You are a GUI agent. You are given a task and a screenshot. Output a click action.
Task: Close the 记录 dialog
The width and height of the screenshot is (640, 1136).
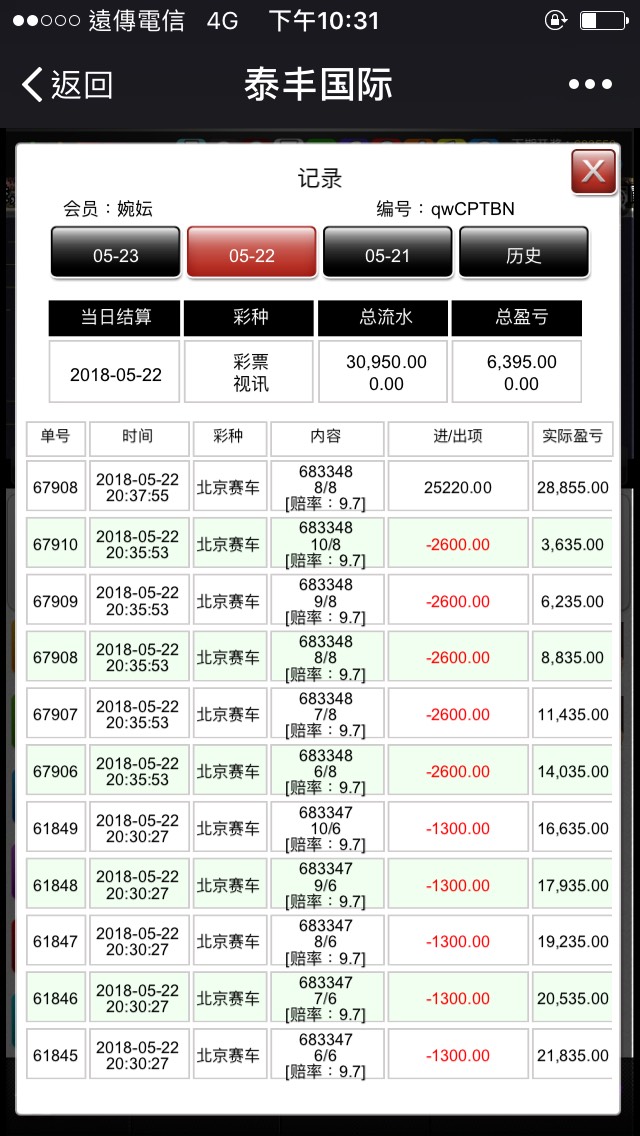pos(593,172)
